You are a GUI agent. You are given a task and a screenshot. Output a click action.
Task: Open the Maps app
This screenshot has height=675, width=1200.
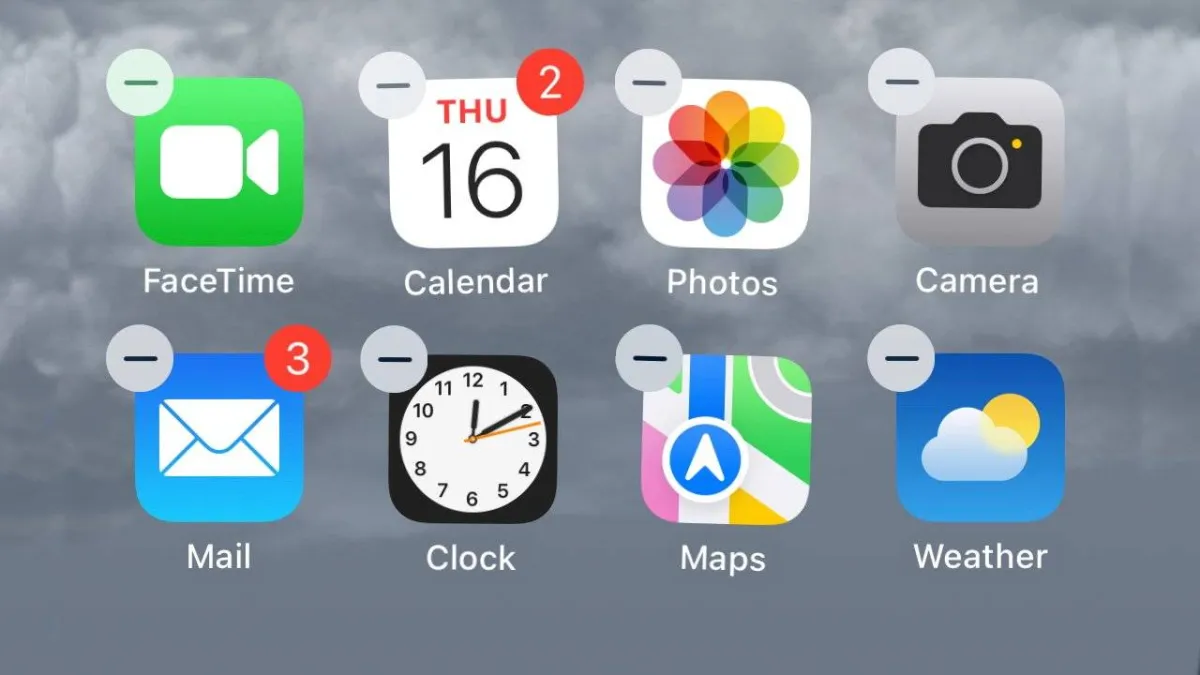tap(726, 438)
